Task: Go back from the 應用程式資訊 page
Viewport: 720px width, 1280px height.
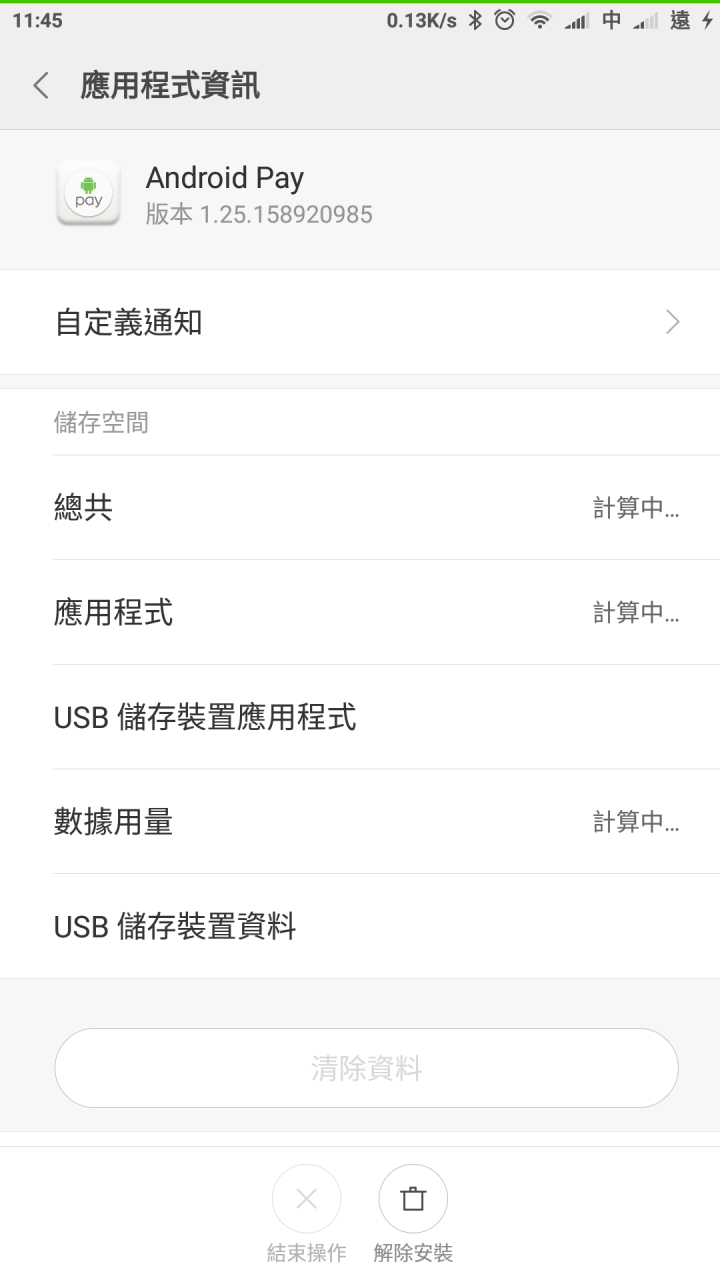Action: (x=41, y=86)
